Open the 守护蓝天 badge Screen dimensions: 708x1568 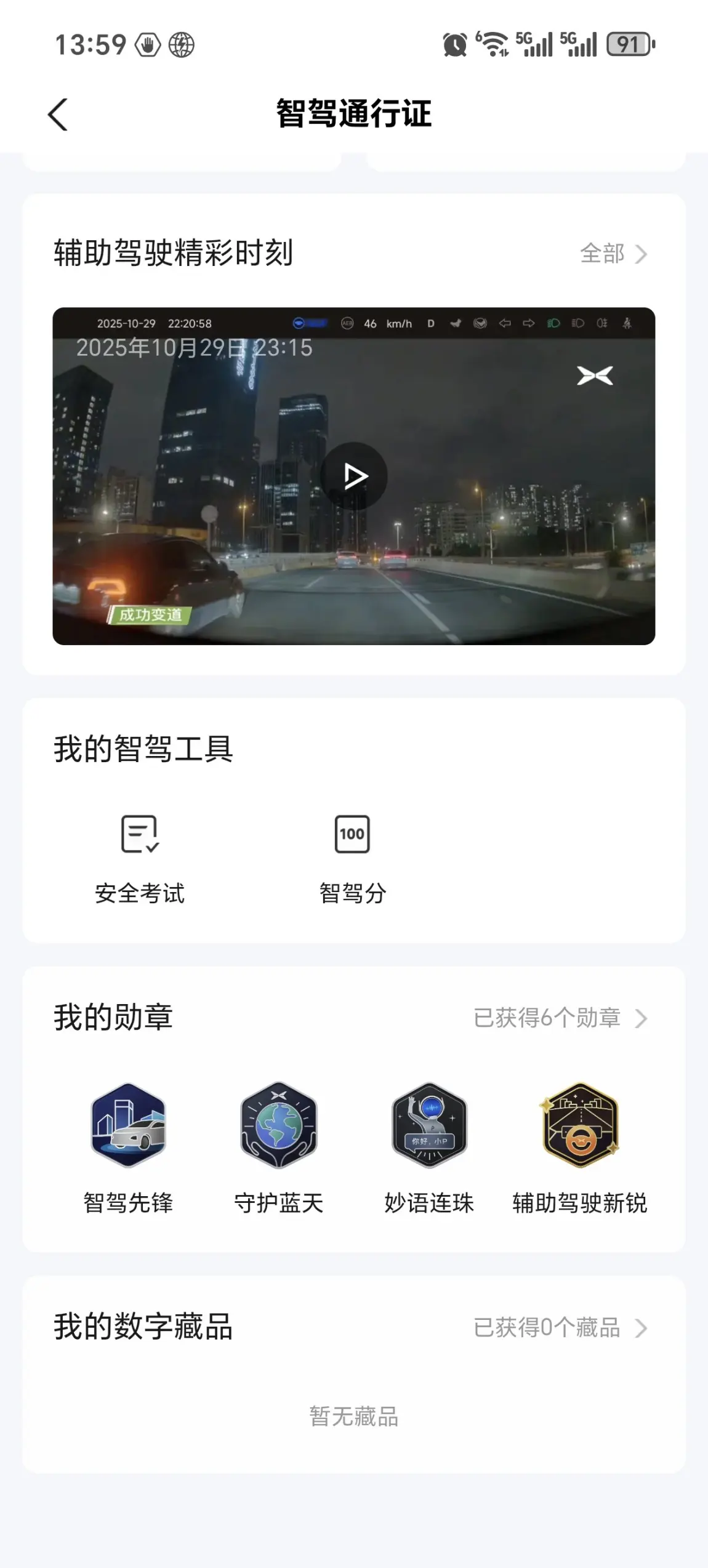[x=278, y=1148]
